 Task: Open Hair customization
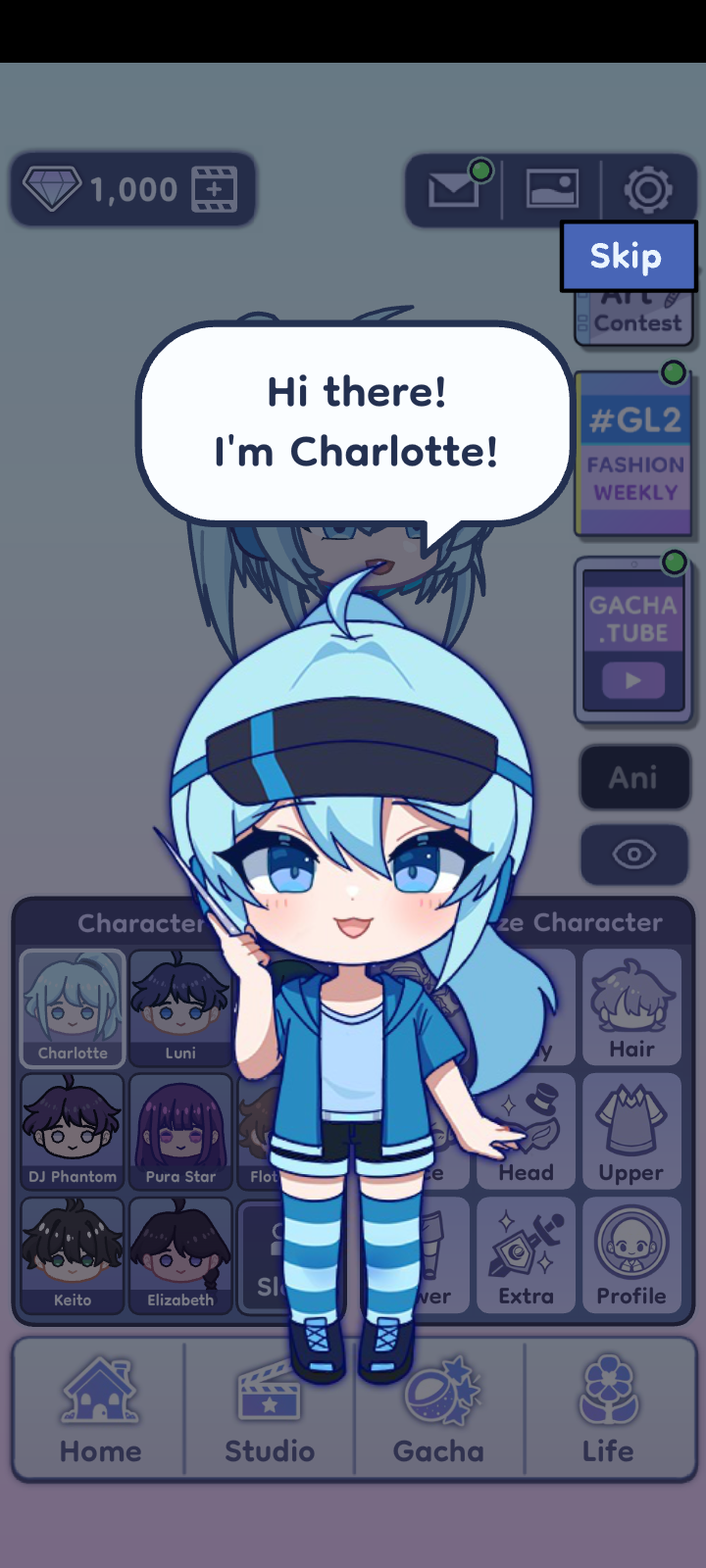[x=631, y=1008]
